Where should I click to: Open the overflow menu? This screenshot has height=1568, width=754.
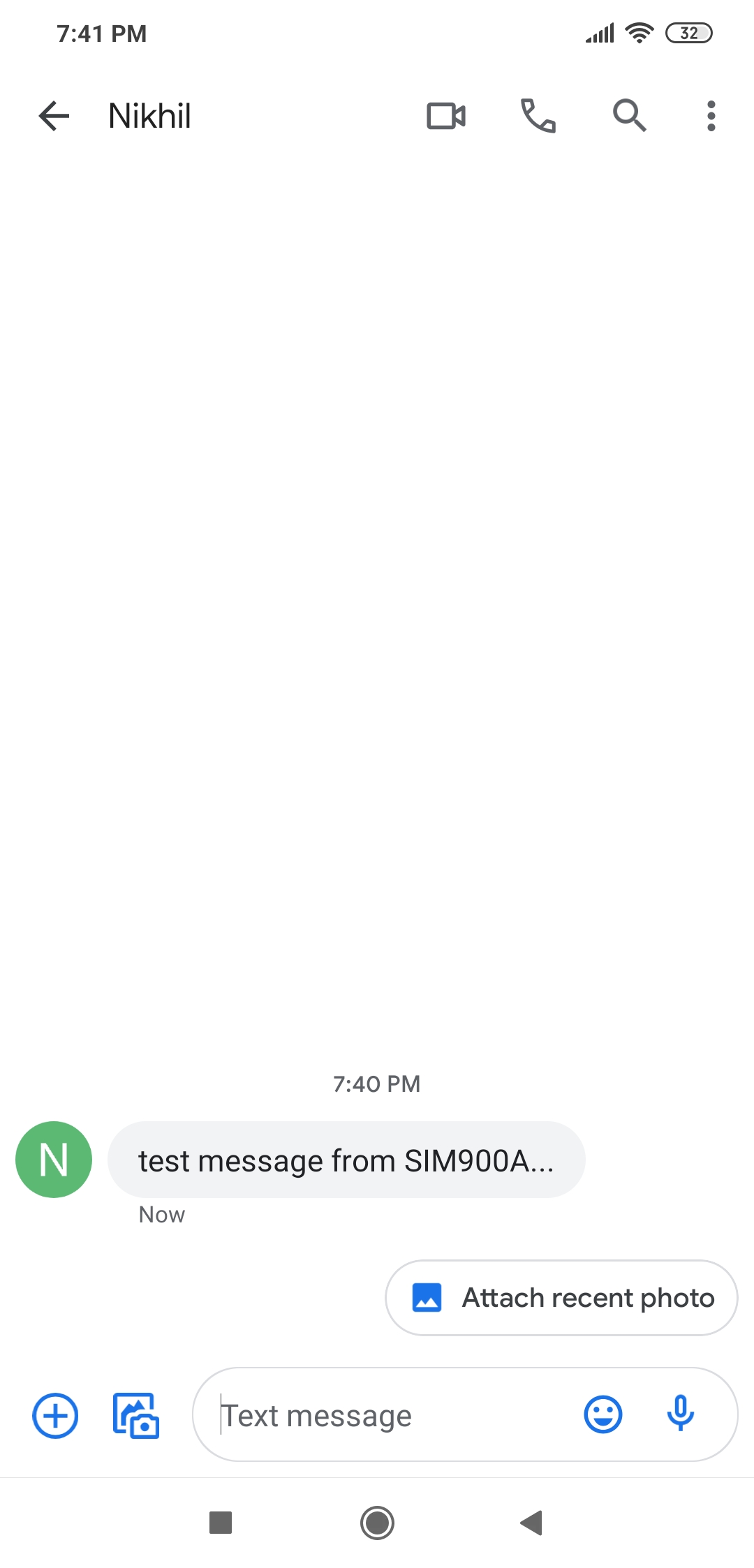point(711,116)
